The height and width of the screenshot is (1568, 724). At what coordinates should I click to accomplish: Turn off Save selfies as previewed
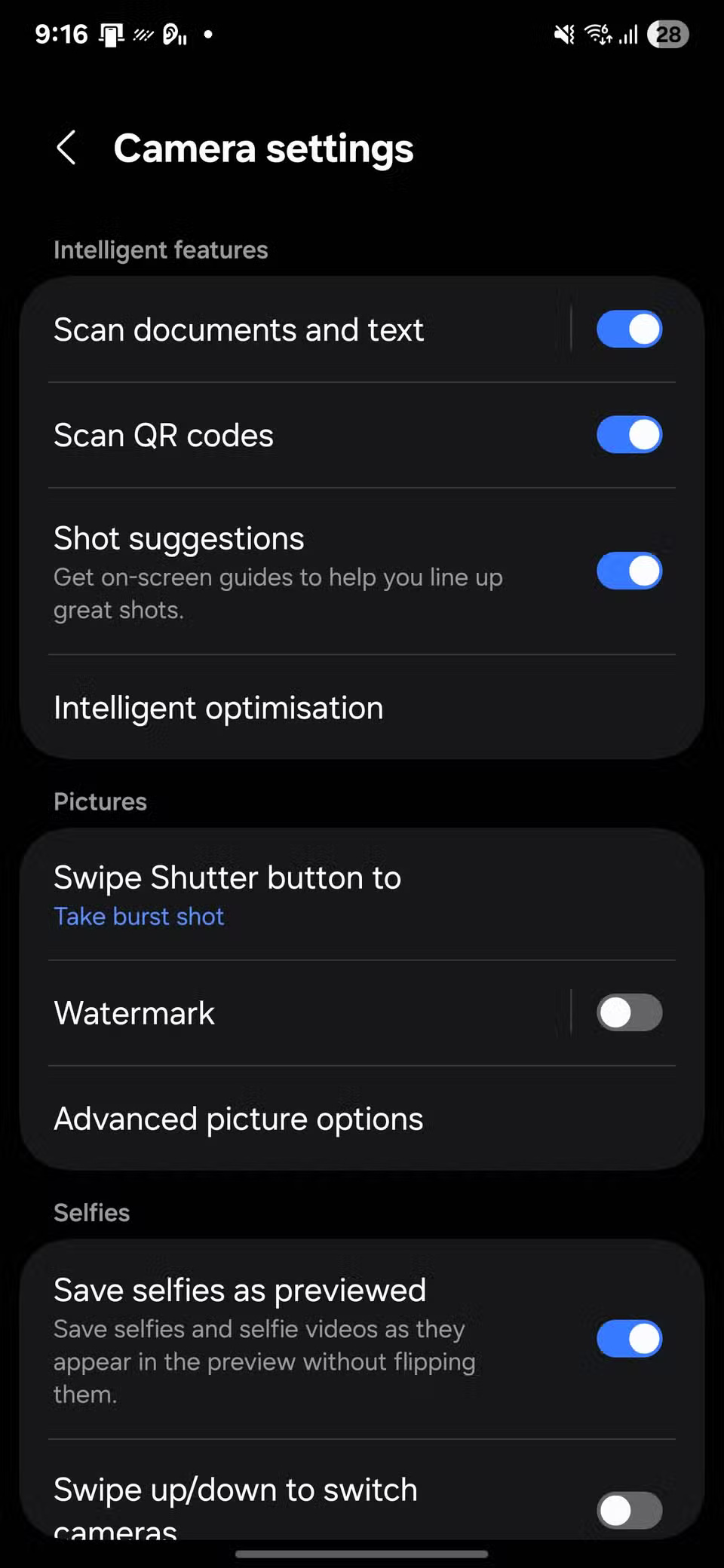pos(629,1339)
